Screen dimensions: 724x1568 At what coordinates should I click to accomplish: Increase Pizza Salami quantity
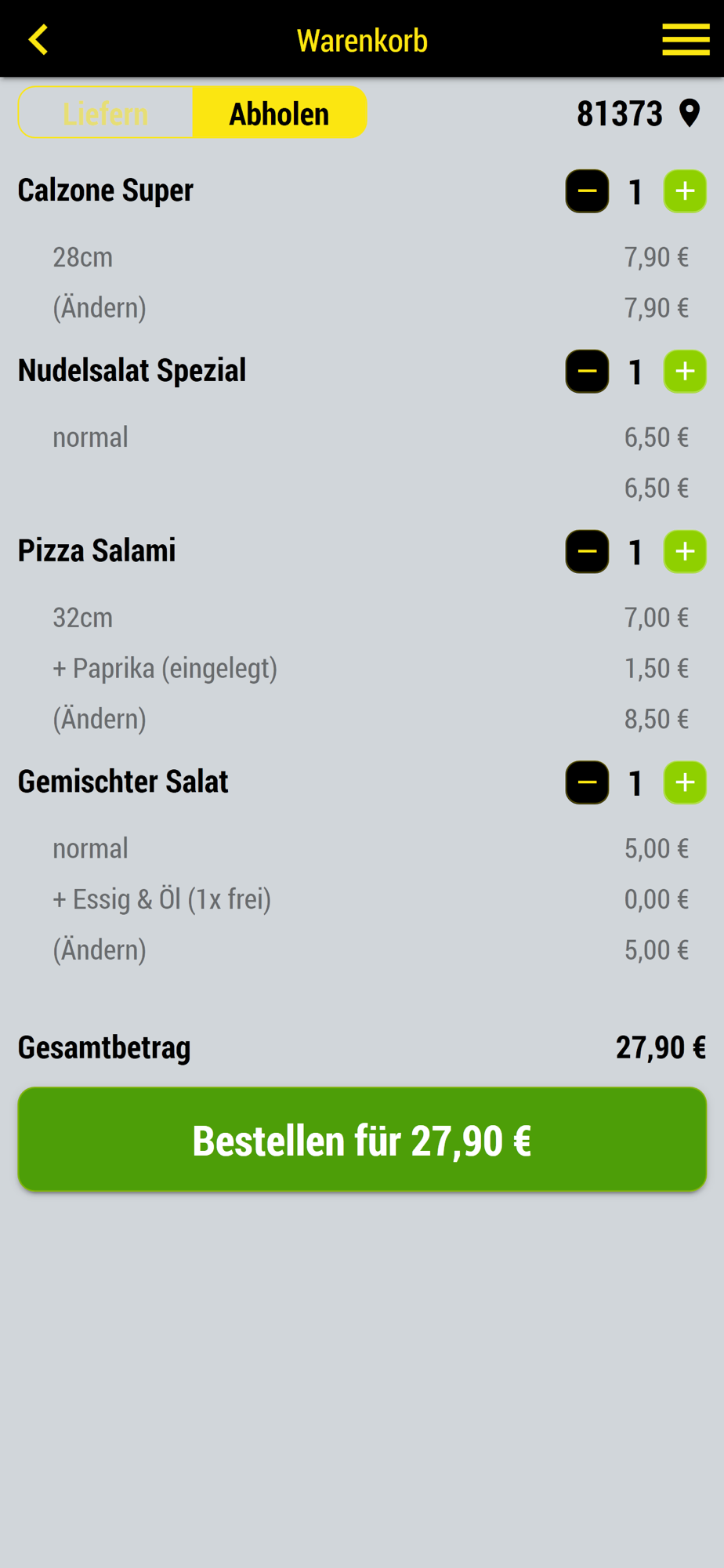[685, 552]
